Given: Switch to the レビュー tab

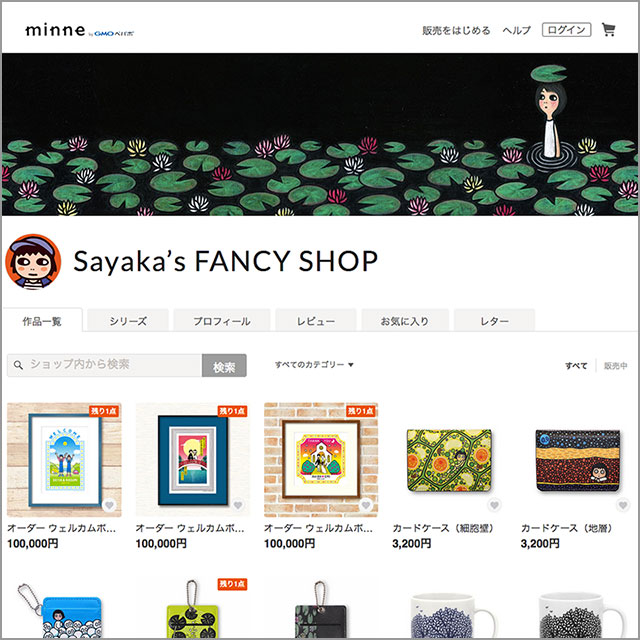Looking at the screenshot, I should point(315,321).
